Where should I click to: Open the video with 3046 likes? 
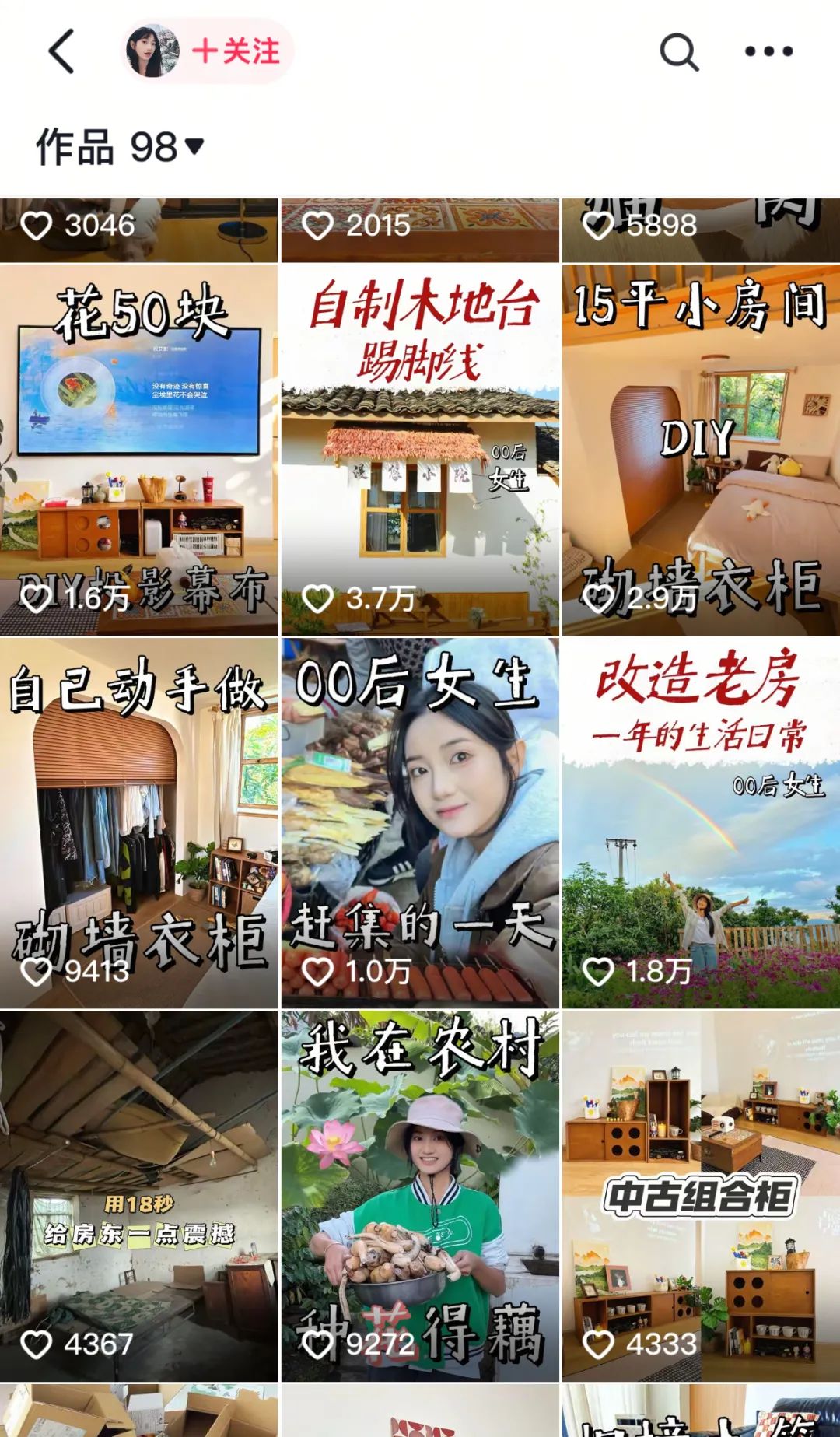pos(138,230)
